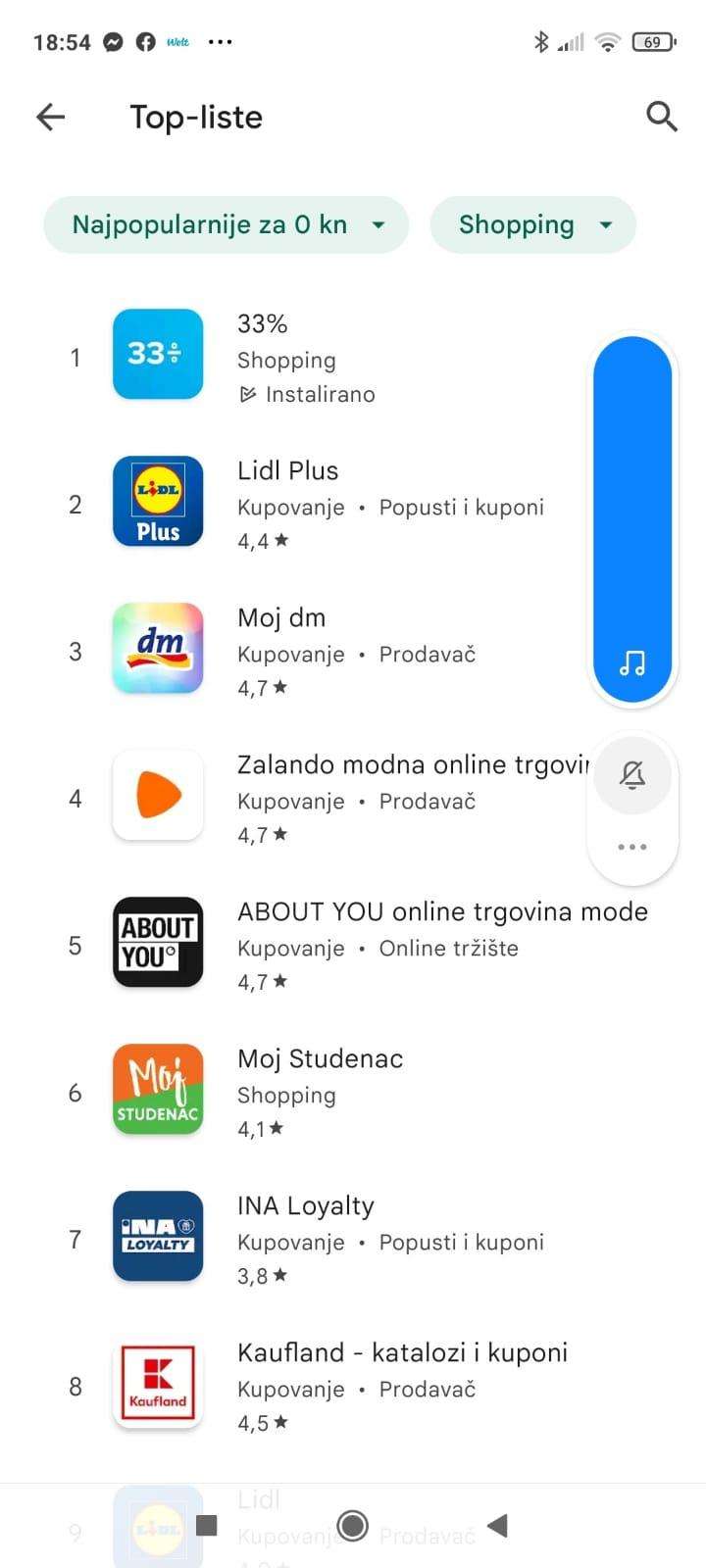
Task: Tap the system home button
Action: tap(352, 1525)
